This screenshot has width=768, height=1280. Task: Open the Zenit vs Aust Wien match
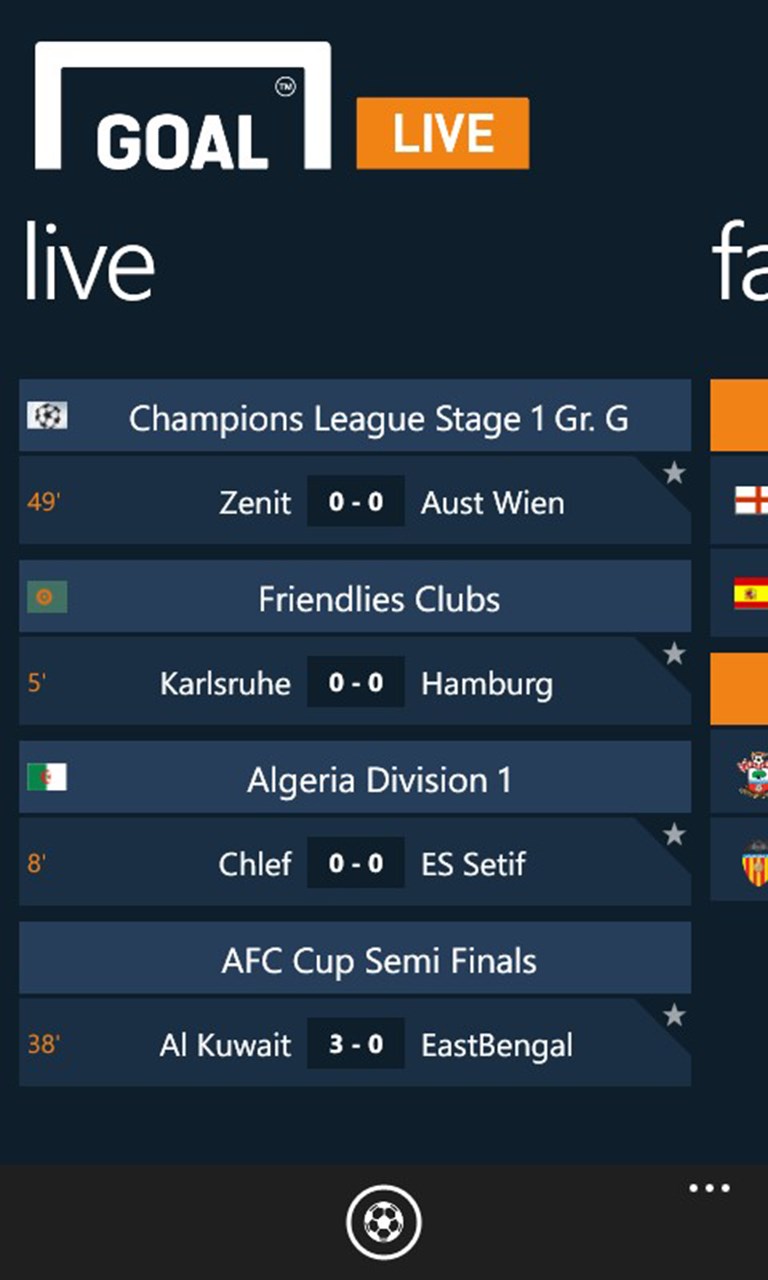[354, 501]
